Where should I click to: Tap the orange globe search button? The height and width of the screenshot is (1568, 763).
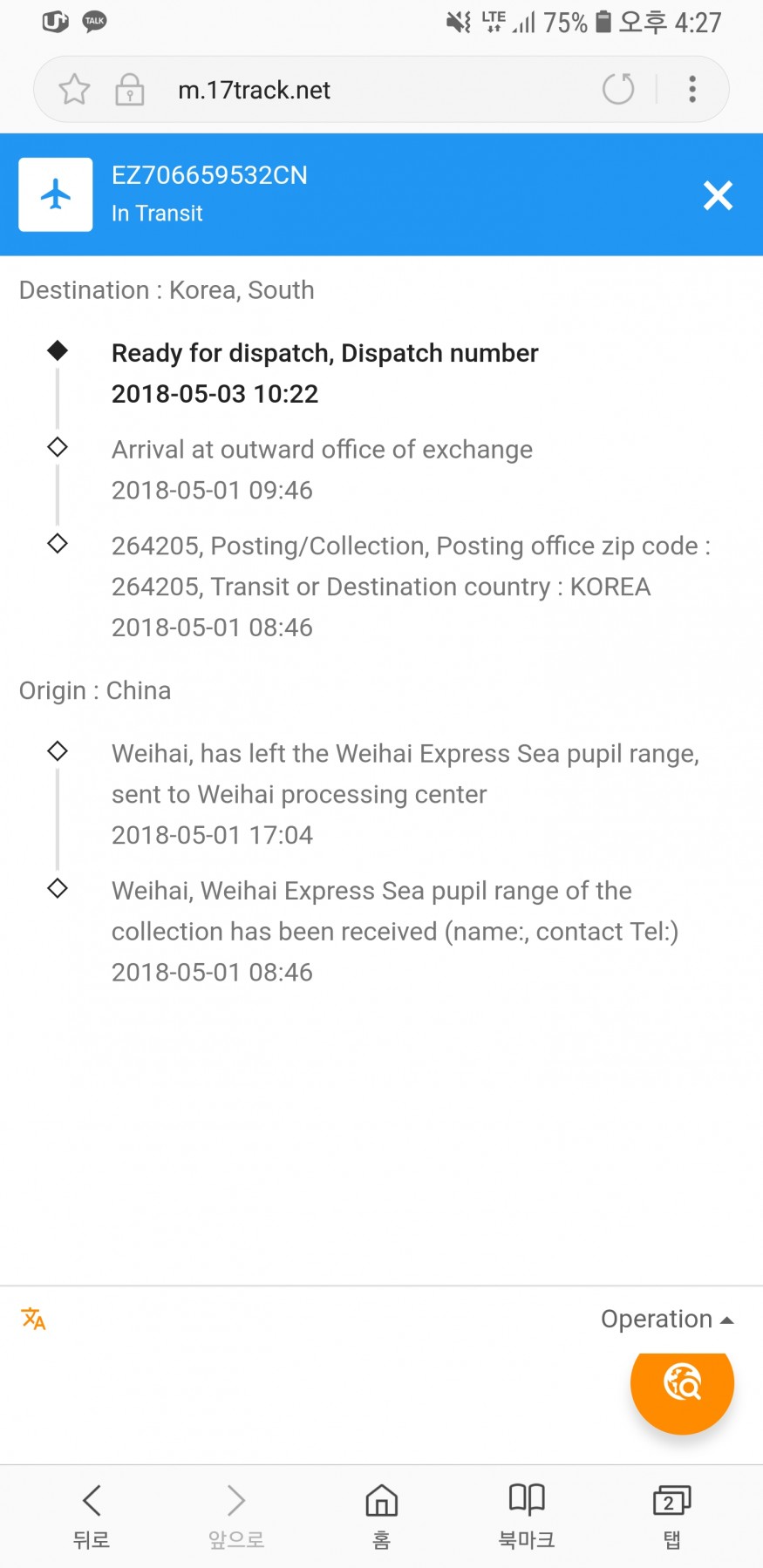click(682, 1384)
